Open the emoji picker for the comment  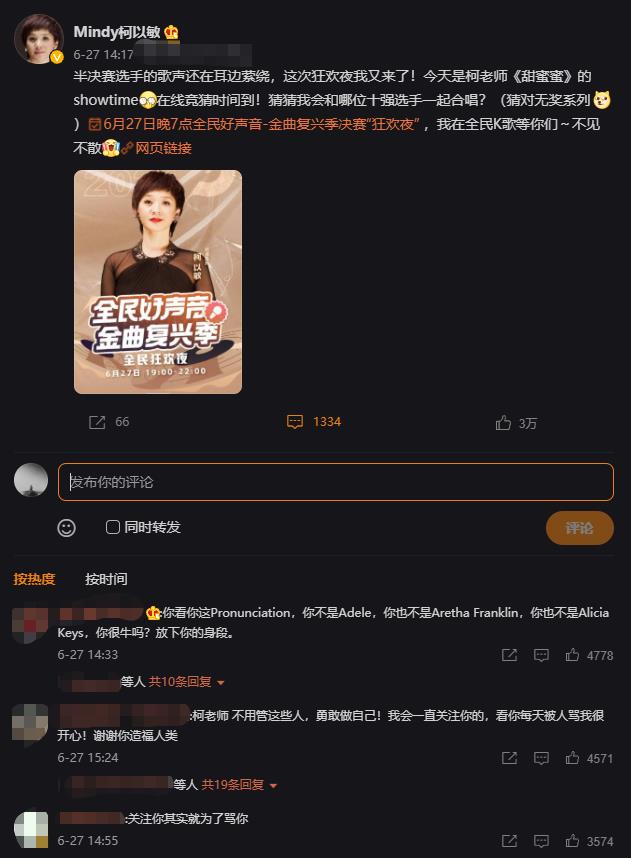[66, 528]
